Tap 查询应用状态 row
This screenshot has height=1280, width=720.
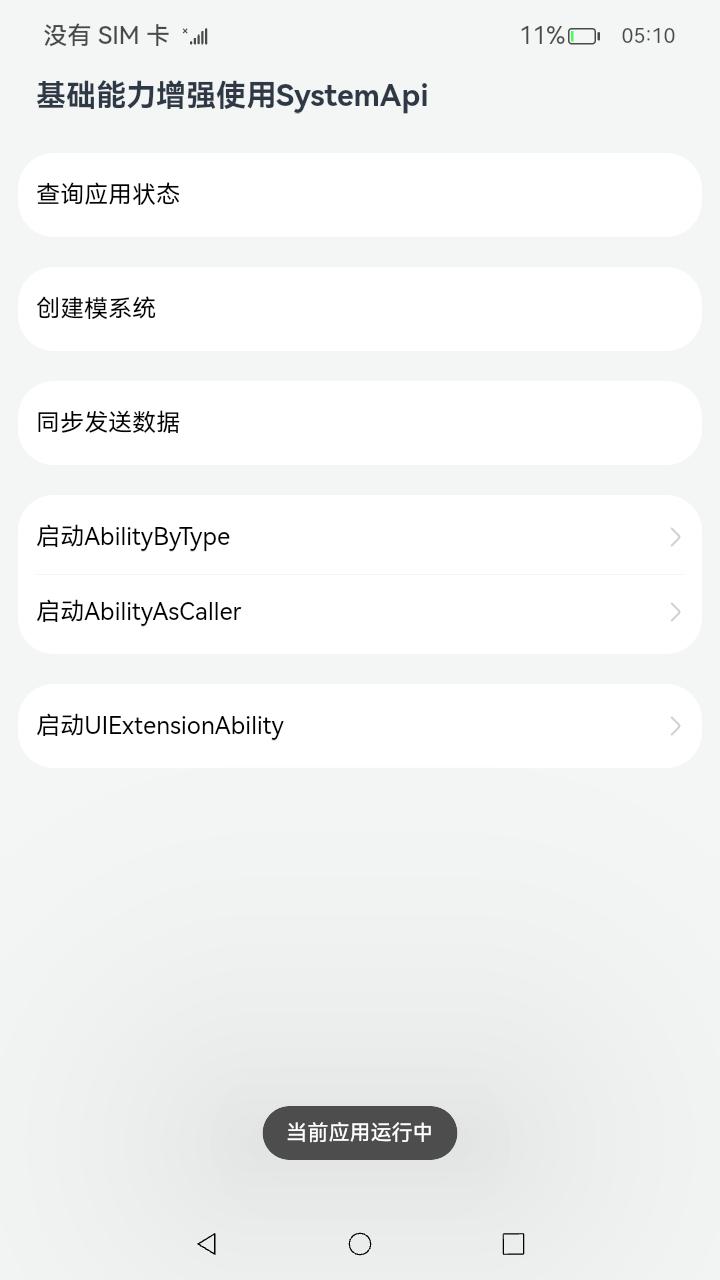click(360, 195)
